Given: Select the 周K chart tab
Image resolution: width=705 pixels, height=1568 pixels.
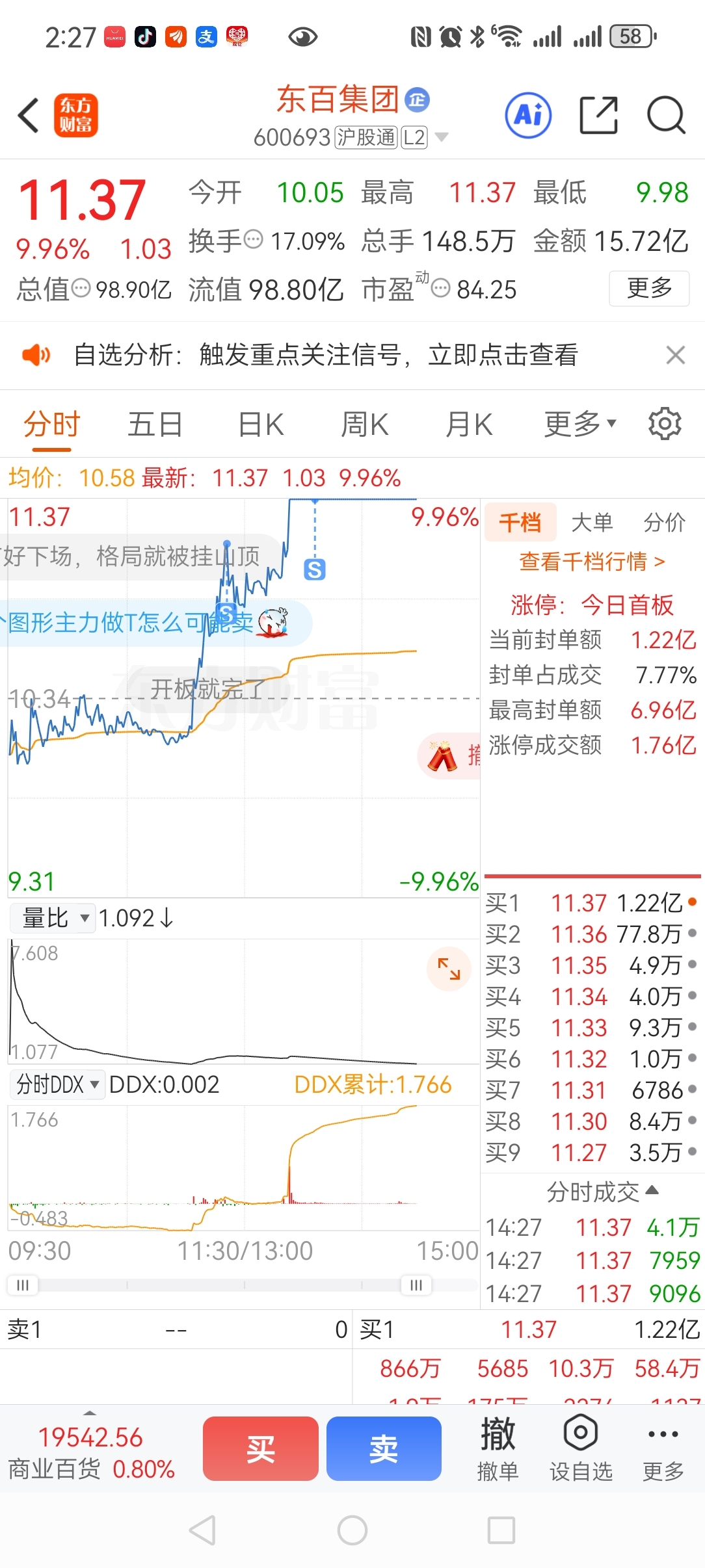Looking at the screenshot, I should (365, 425).
